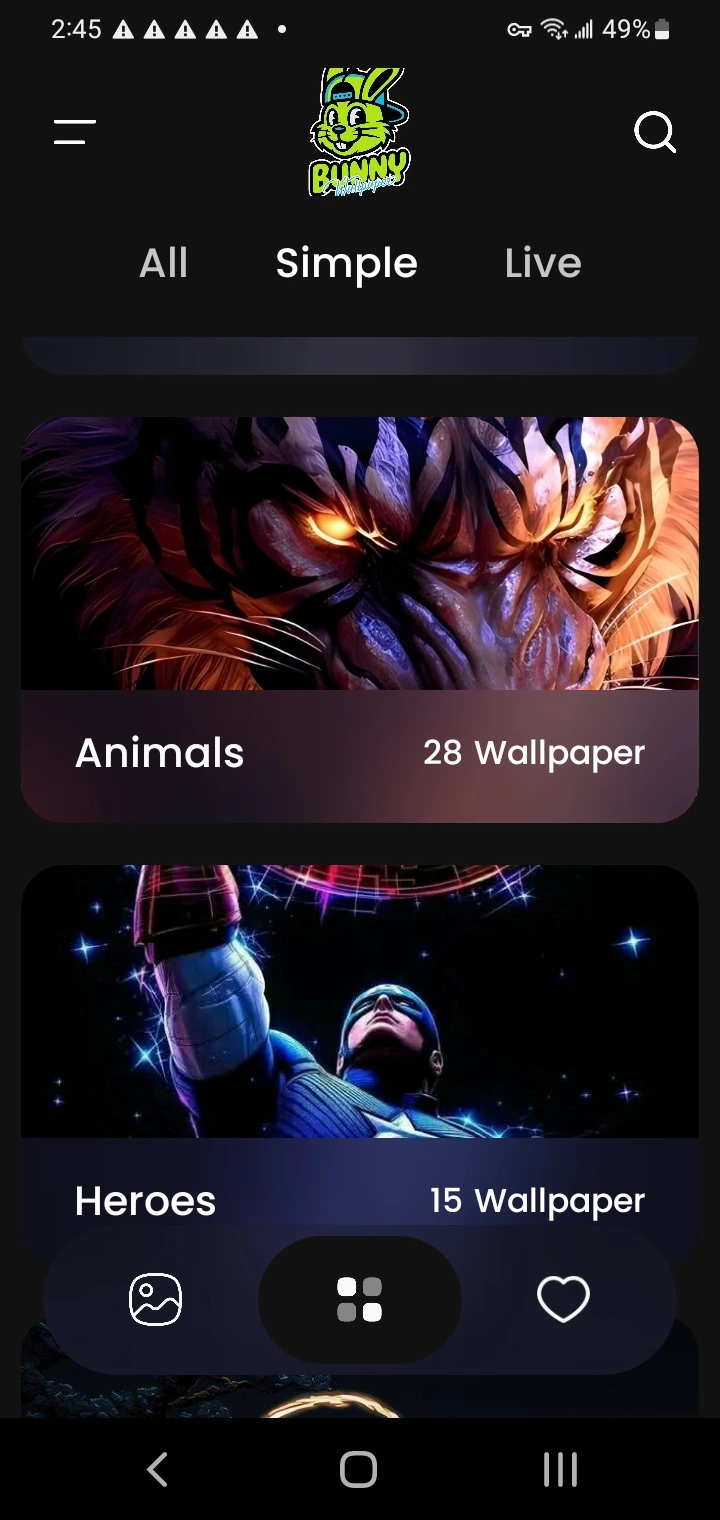
Task: Open the favorites heart tab
Action: coord(563,1300)
